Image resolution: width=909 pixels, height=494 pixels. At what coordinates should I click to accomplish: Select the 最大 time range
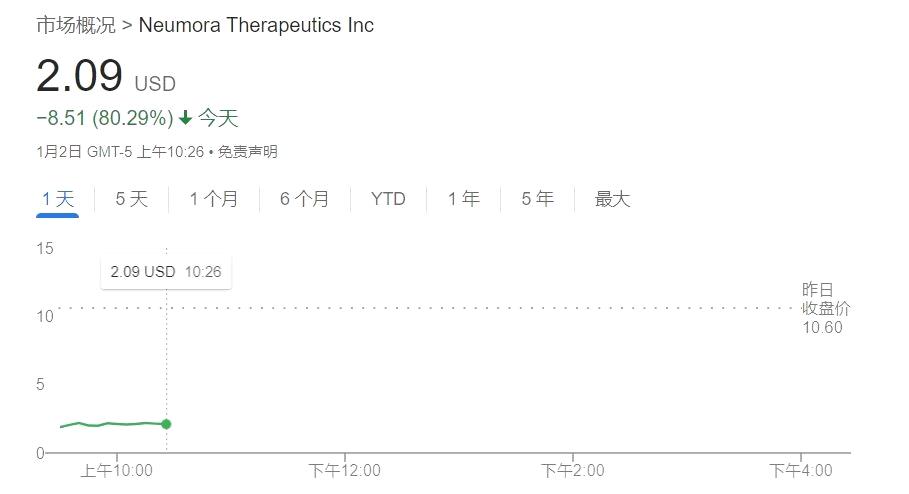(x=612, y=199)
